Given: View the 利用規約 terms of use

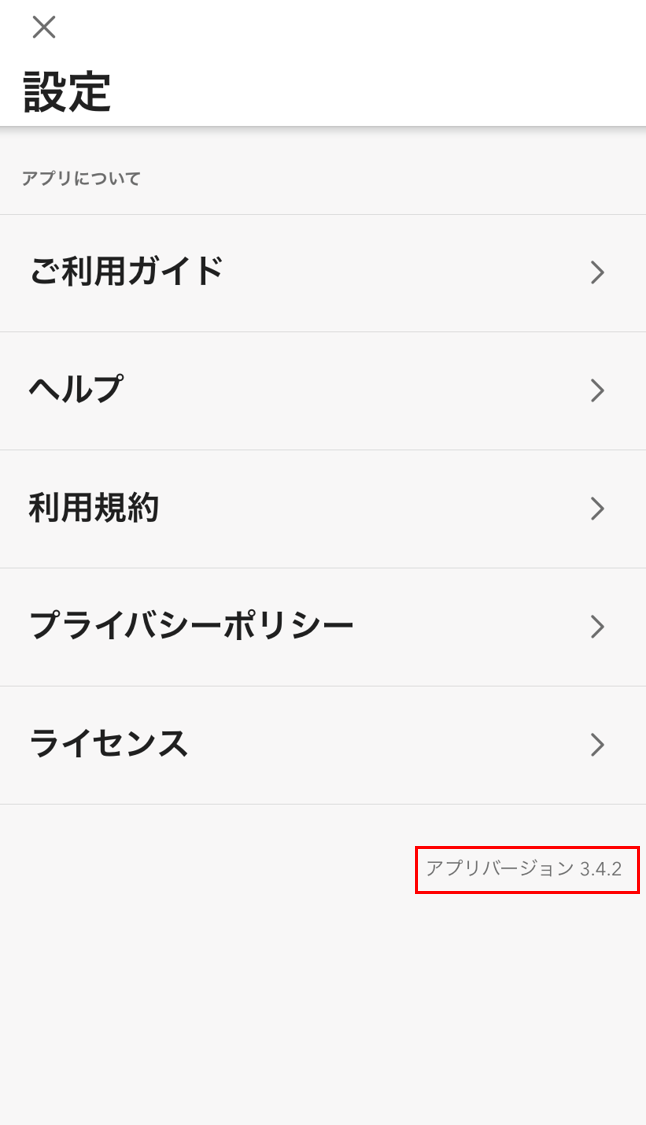Looking at the screenshot, I should coord(322,508).
